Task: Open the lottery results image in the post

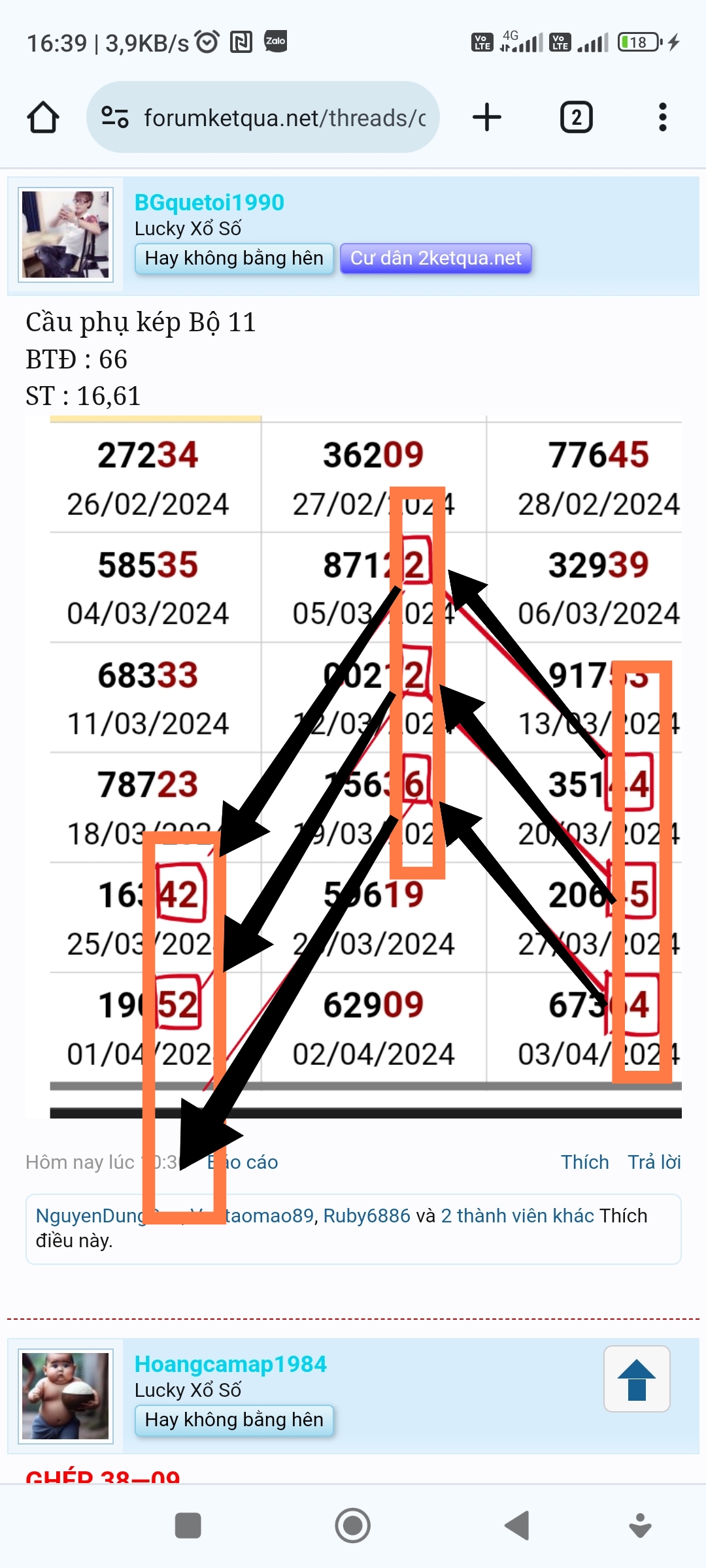Action: coord(354,767)
